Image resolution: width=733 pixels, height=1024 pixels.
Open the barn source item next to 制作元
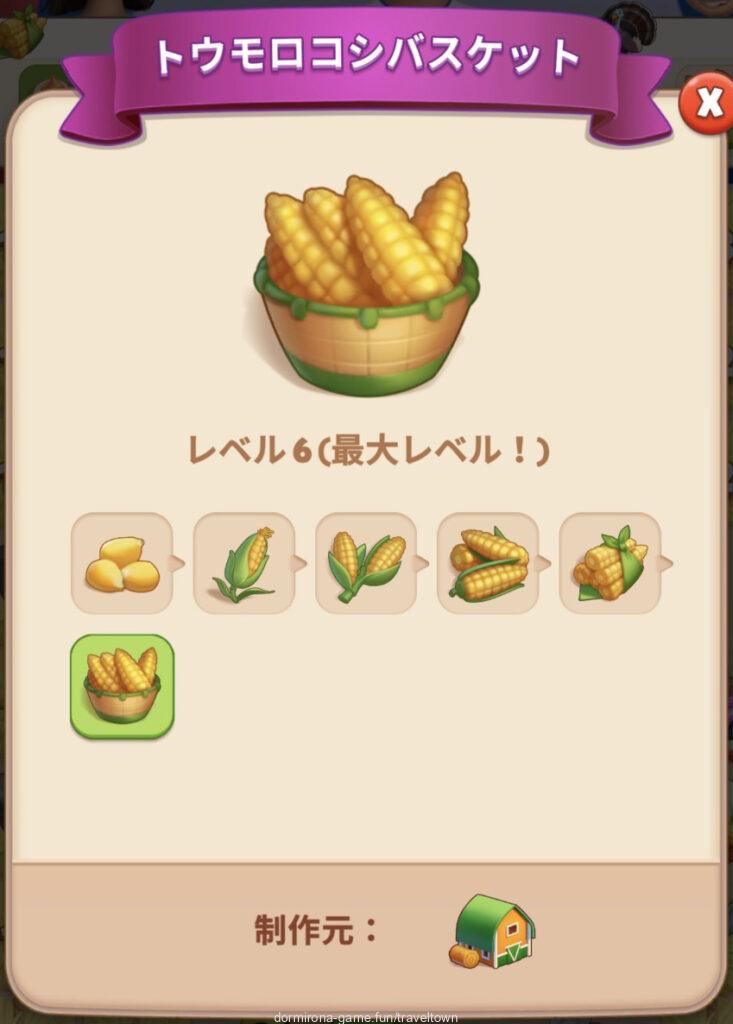pos(495,932)
